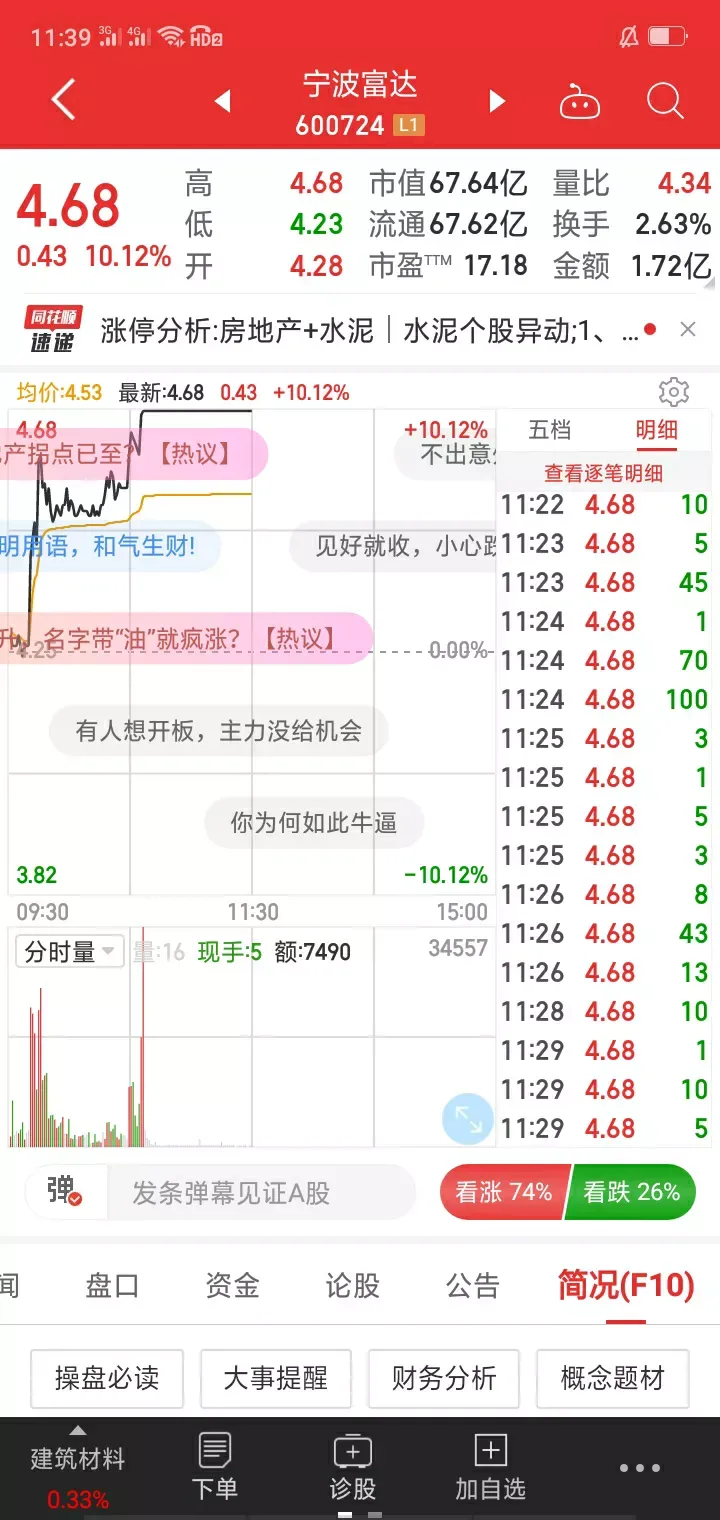Tap the 发条弹幕见证A股 input field
Screen dimensions: 720x1520
pos(260,1193)
